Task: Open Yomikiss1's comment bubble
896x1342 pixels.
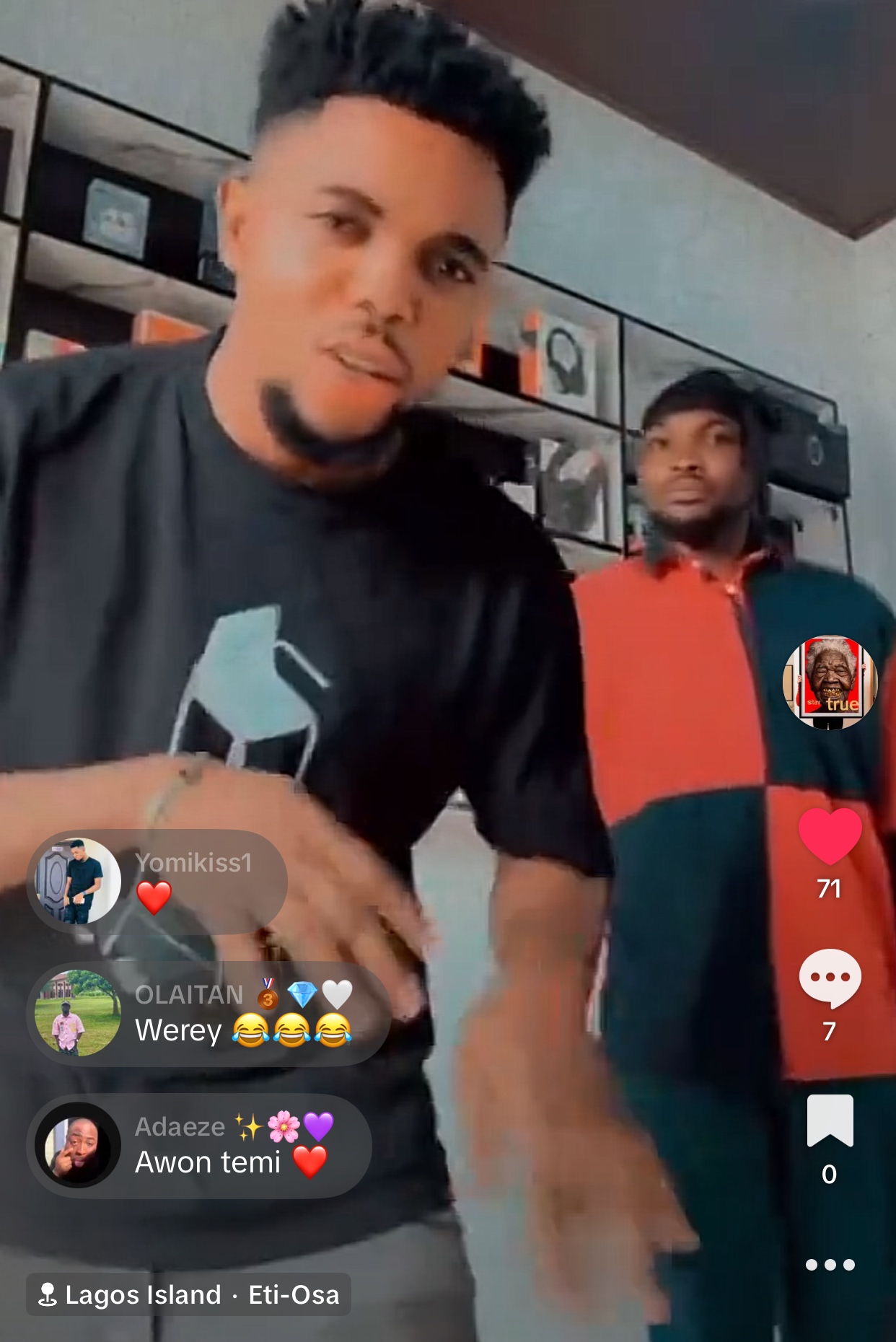Action: tap(157, 882)
